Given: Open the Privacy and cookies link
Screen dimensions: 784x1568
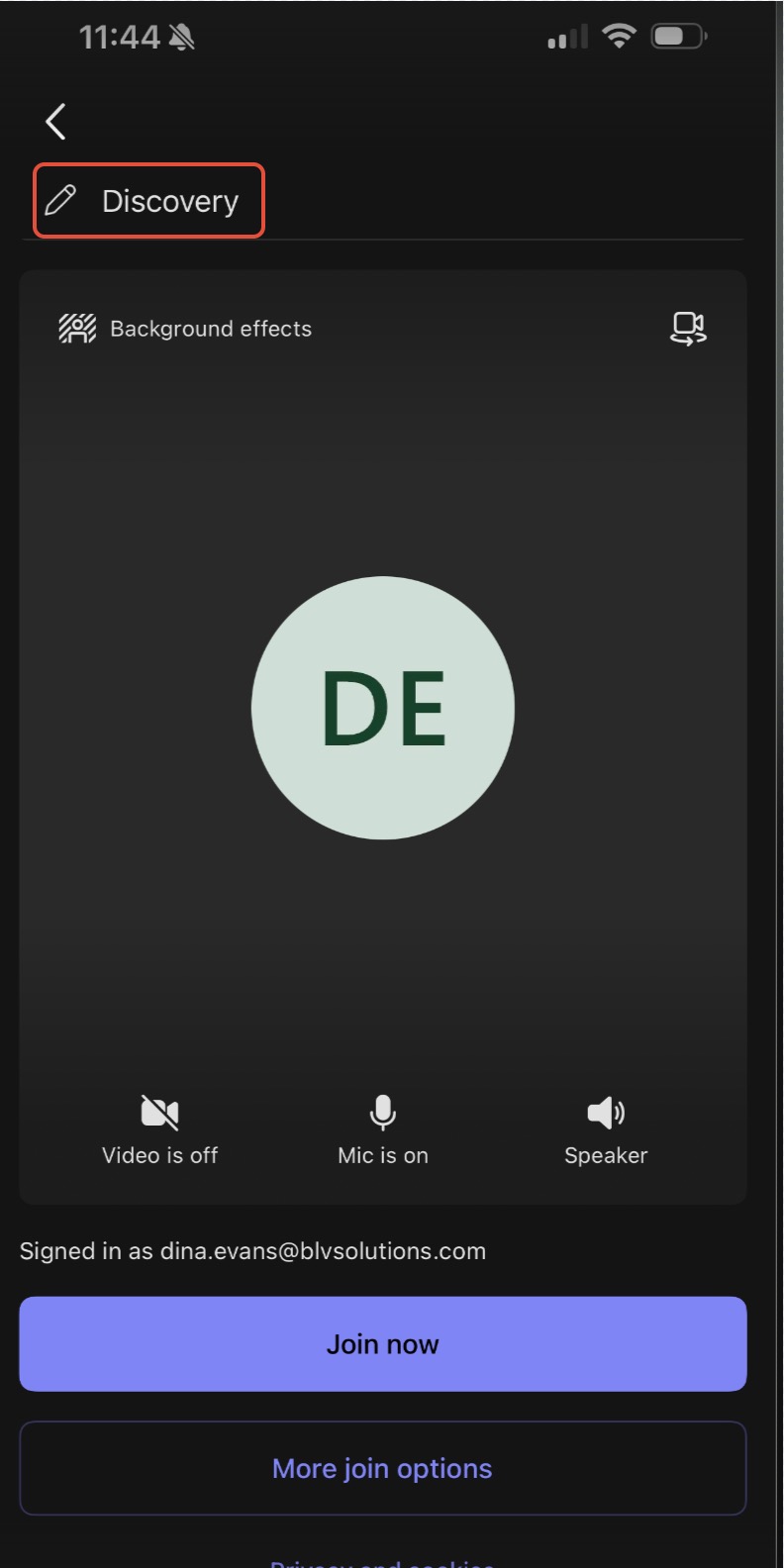Looking at the screenshot, I should 382,1560.
